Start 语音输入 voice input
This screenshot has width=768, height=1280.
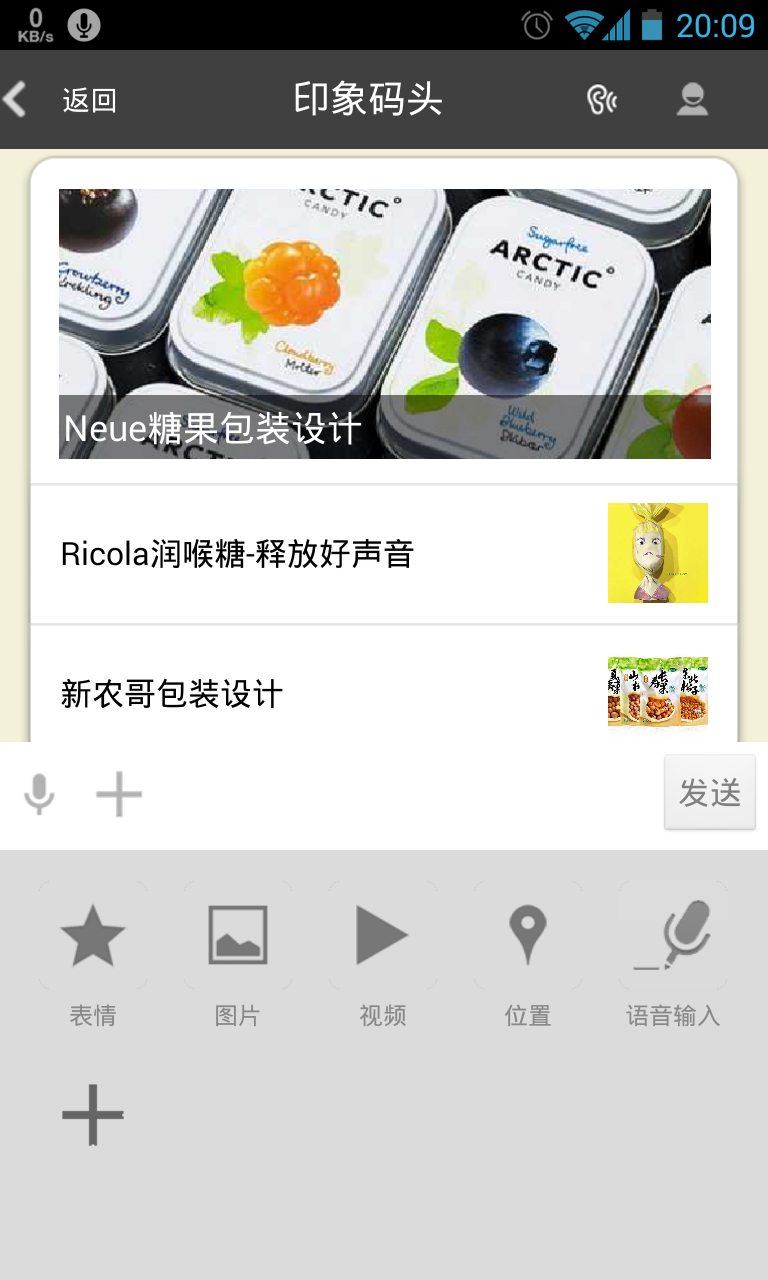click(x=673, y=954)
